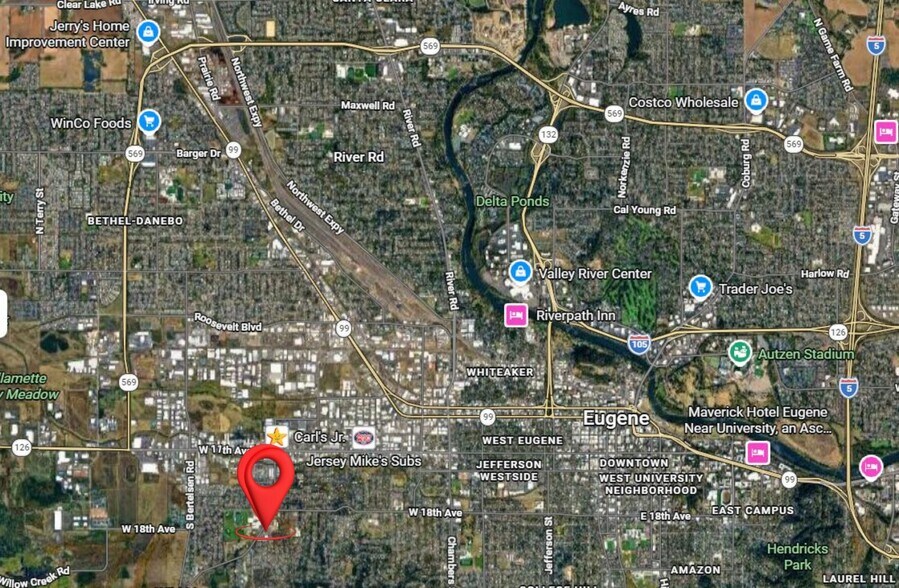Select the Riverpath Inn hotel marker
This screenshot has width=899, height=588.
(x=516, y=314)
